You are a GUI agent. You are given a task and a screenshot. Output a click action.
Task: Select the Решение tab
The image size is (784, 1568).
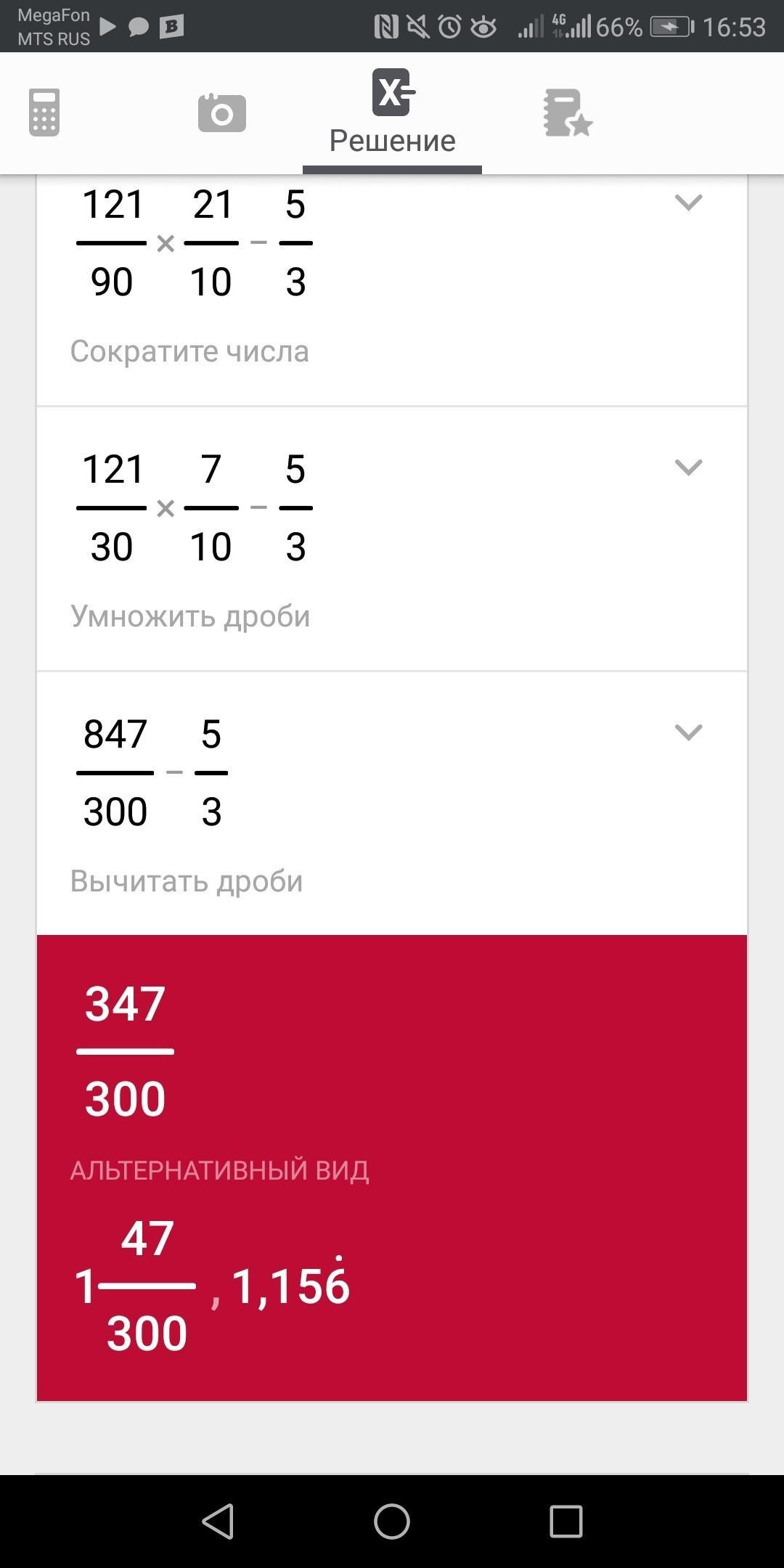(x=392, y=113)
